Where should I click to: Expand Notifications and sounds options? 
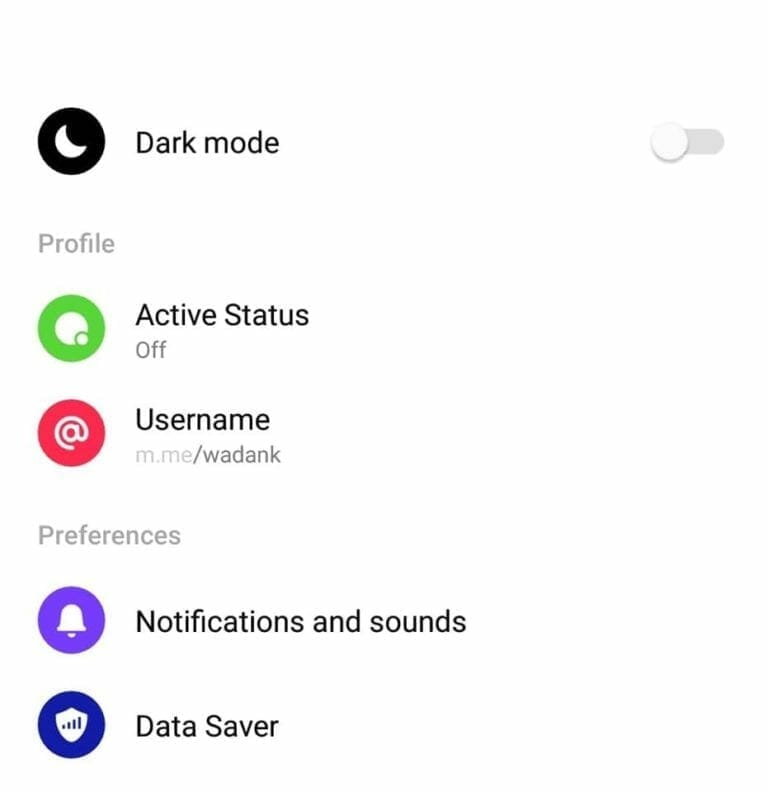300,621
